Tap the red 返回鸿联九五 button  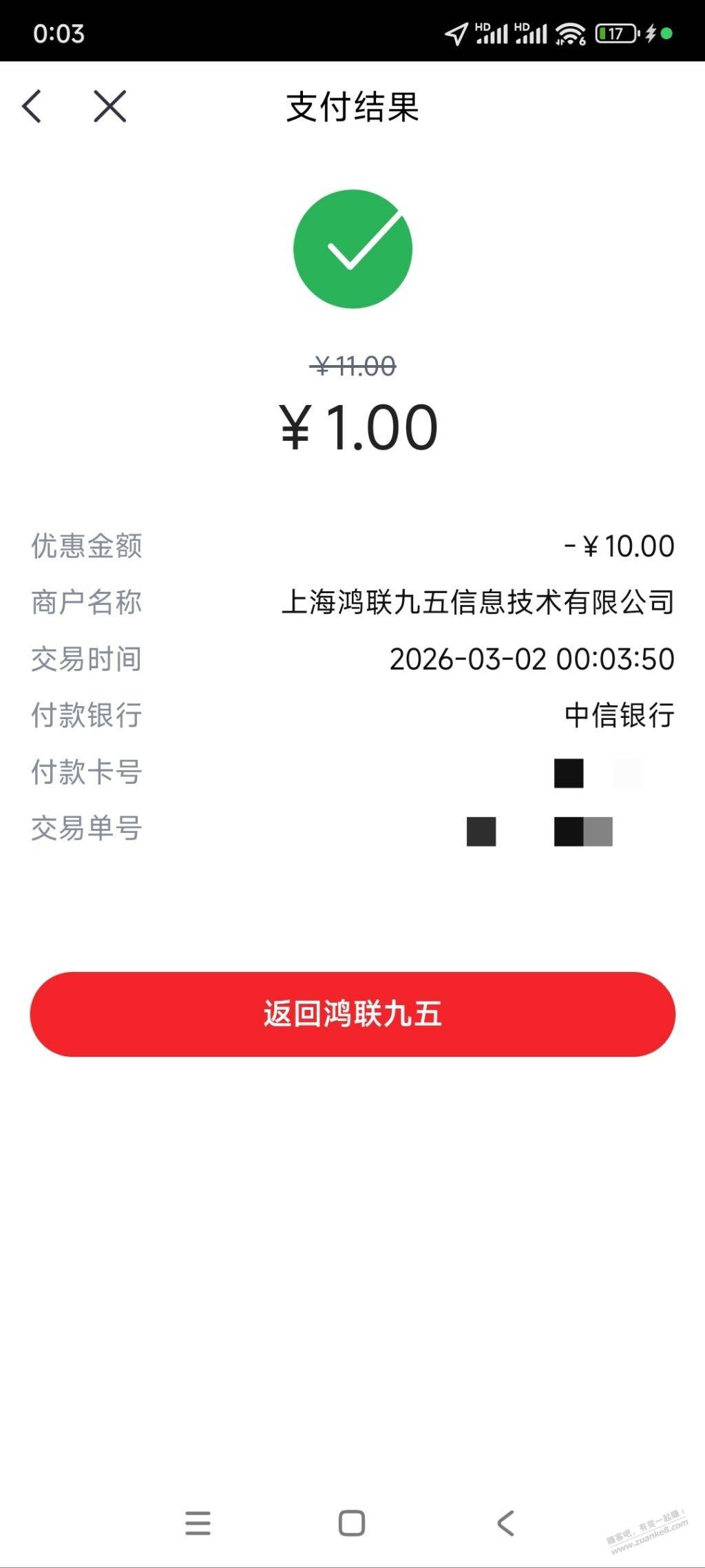tap(352, 1014)
